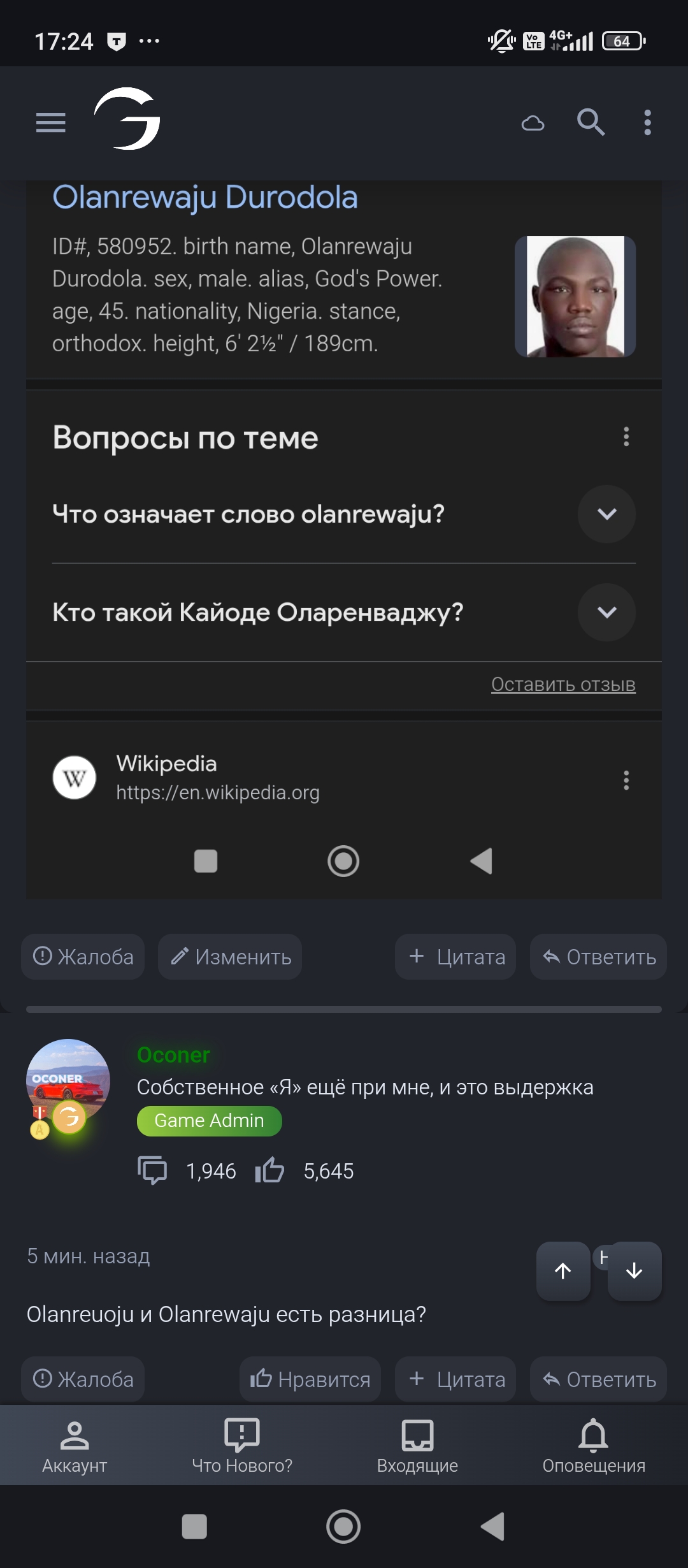
Task: Open the attached screenshot in the post
Action: tap(343, 542)
